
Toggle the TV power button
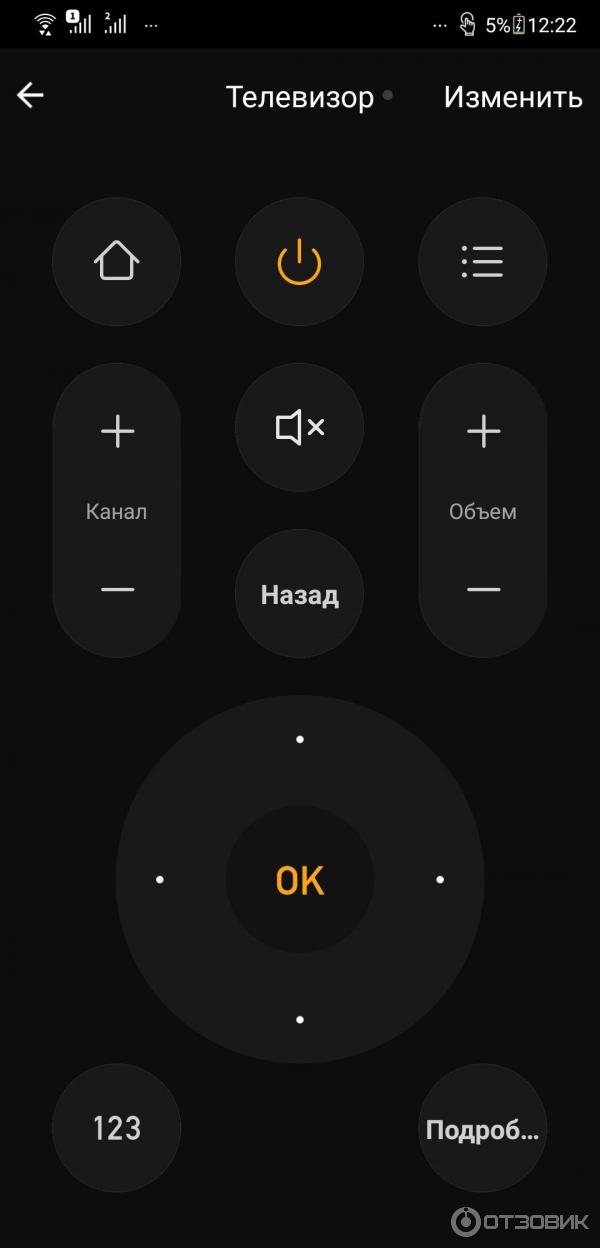pyautogui.click(x=300, y=262)
